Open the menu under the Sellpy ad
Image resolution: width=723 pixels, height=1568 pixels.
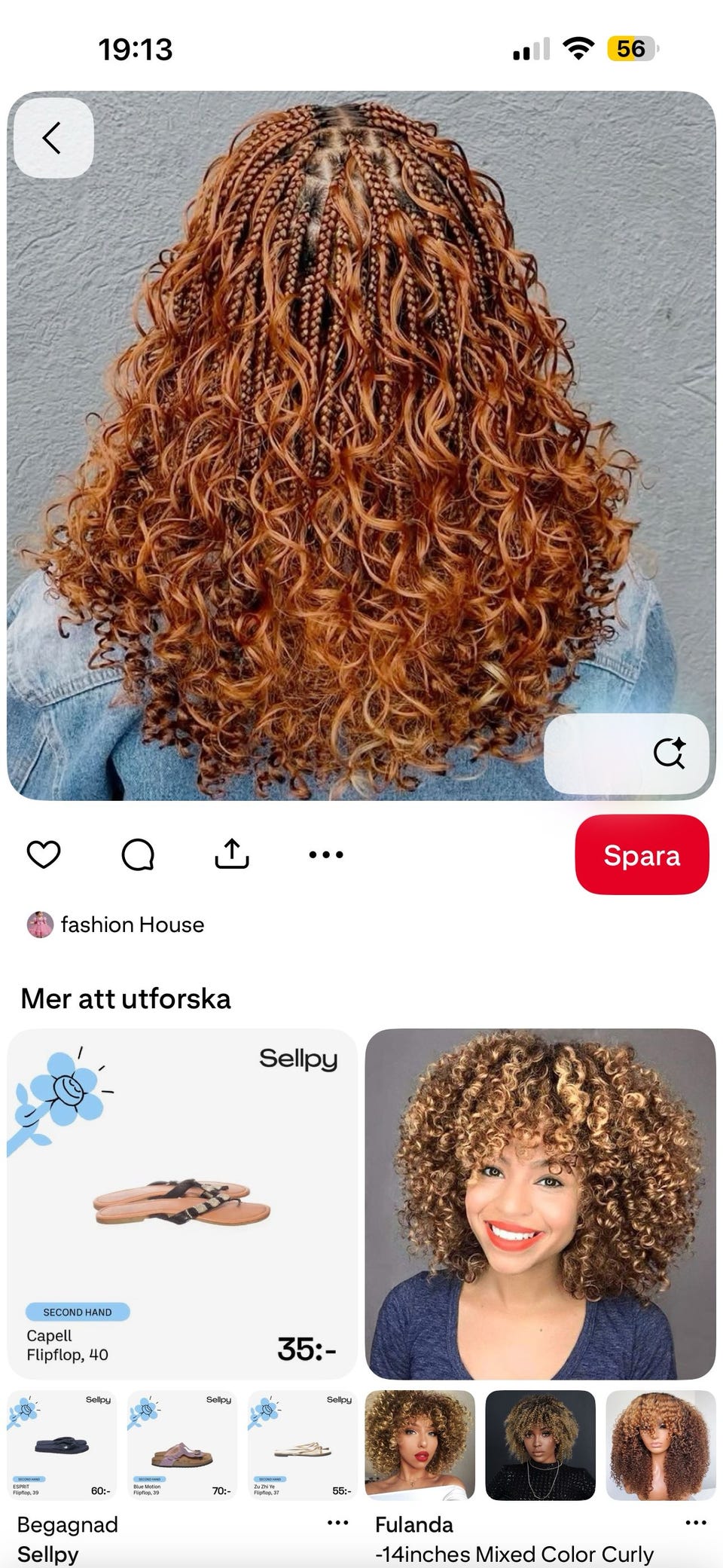tap(337, 1523)
